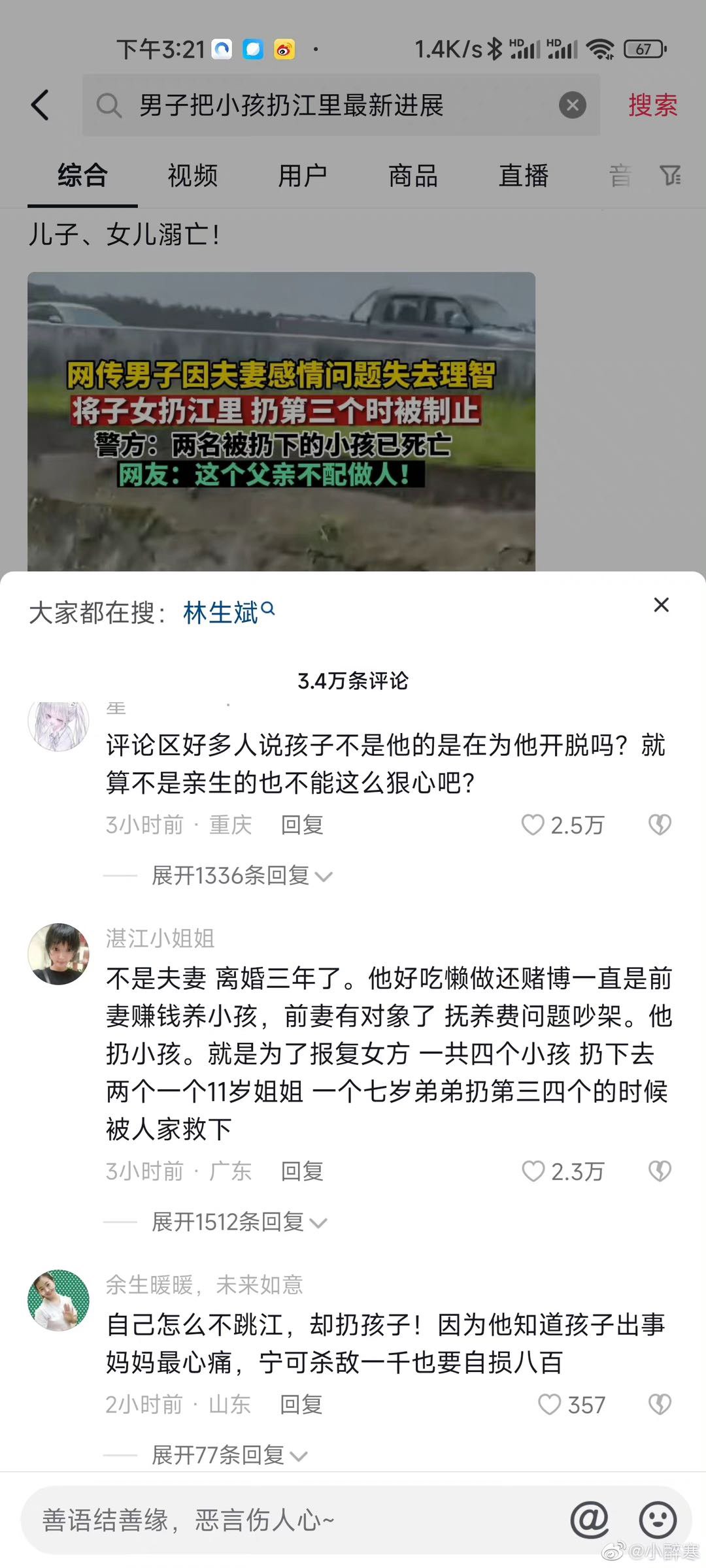Viewport: 706px width, 1568px height.
Task: Expand the 1336 replies
Action: click(x=242, y=875)
